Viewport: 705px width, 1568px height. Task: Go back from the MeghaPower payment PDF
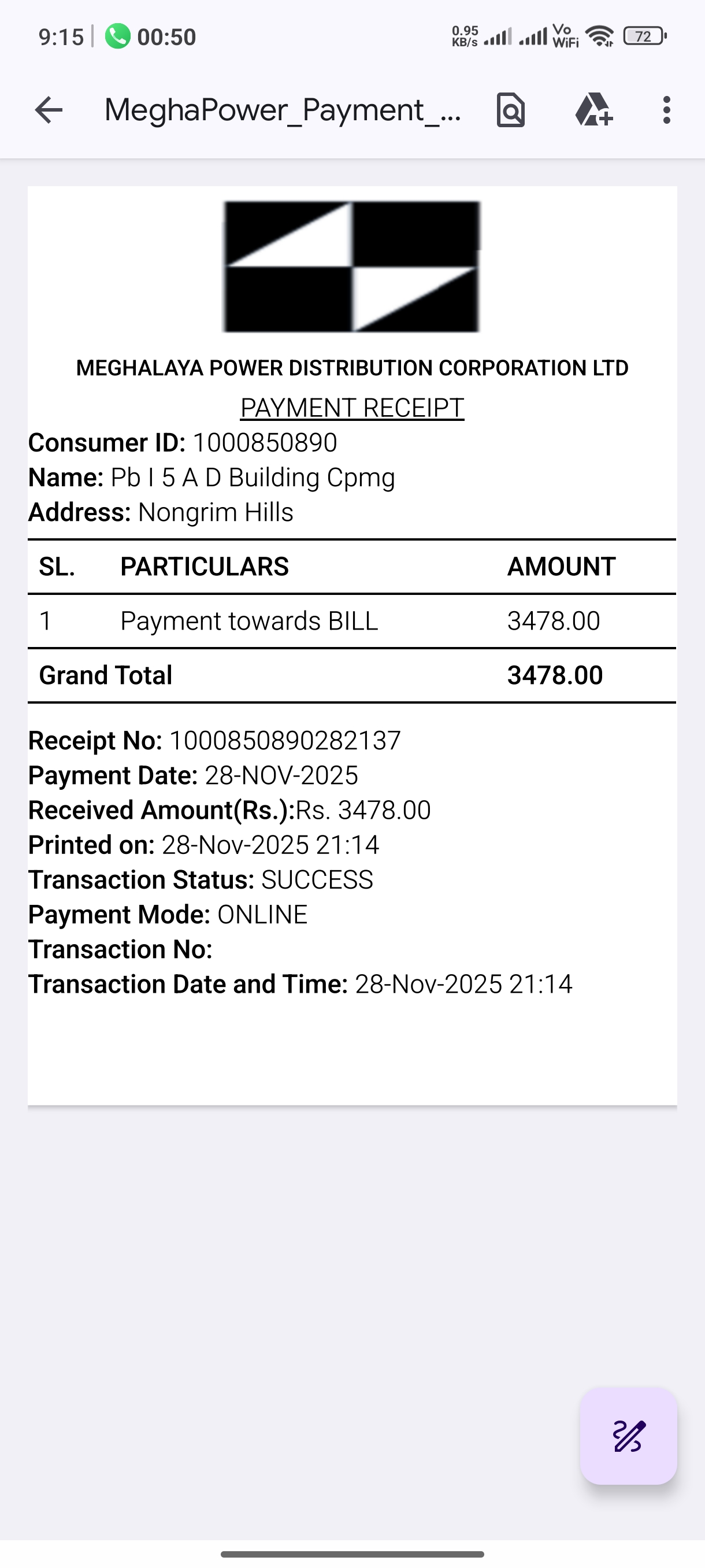pos(49,110)
